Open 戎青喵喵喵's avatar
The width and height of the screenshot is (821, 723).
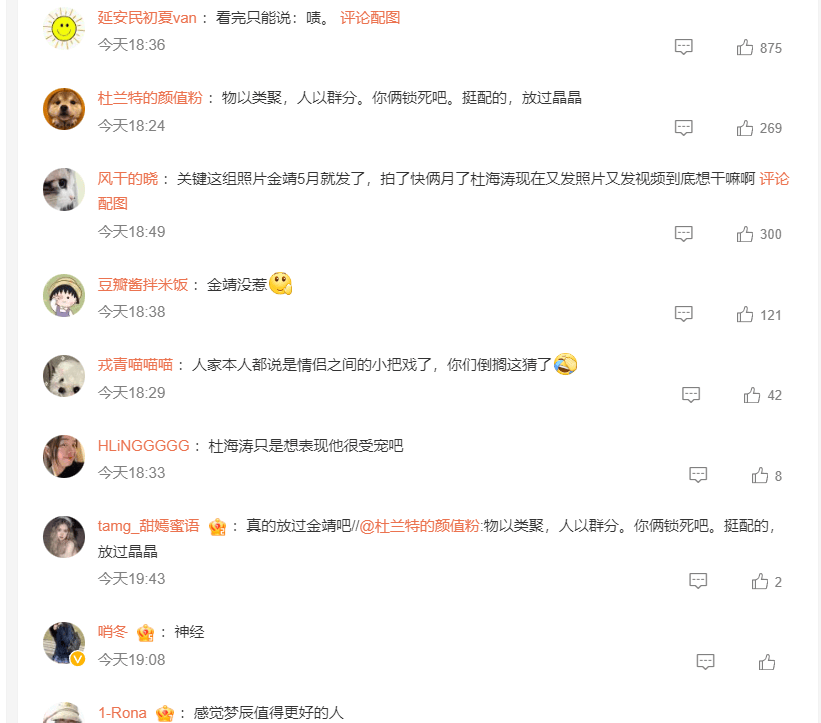click(64, 376)
